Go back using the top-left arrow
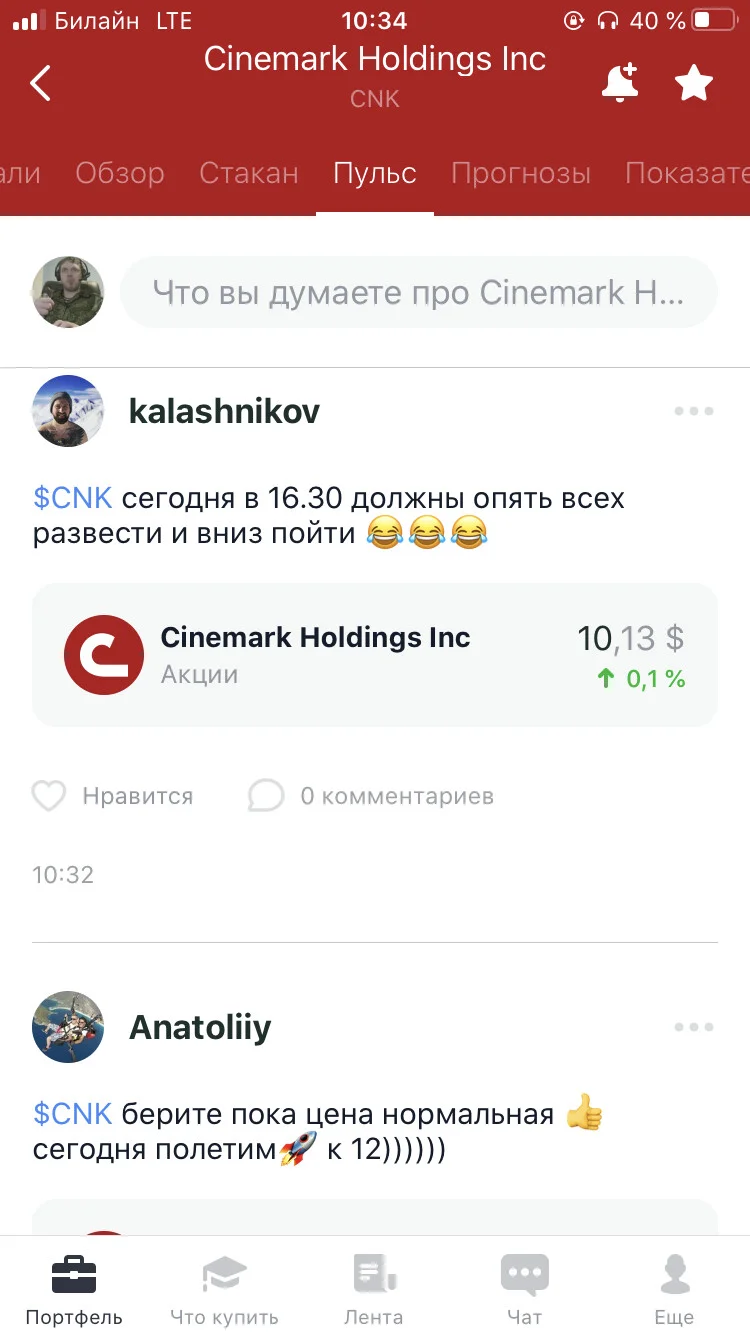 [40, 83]
